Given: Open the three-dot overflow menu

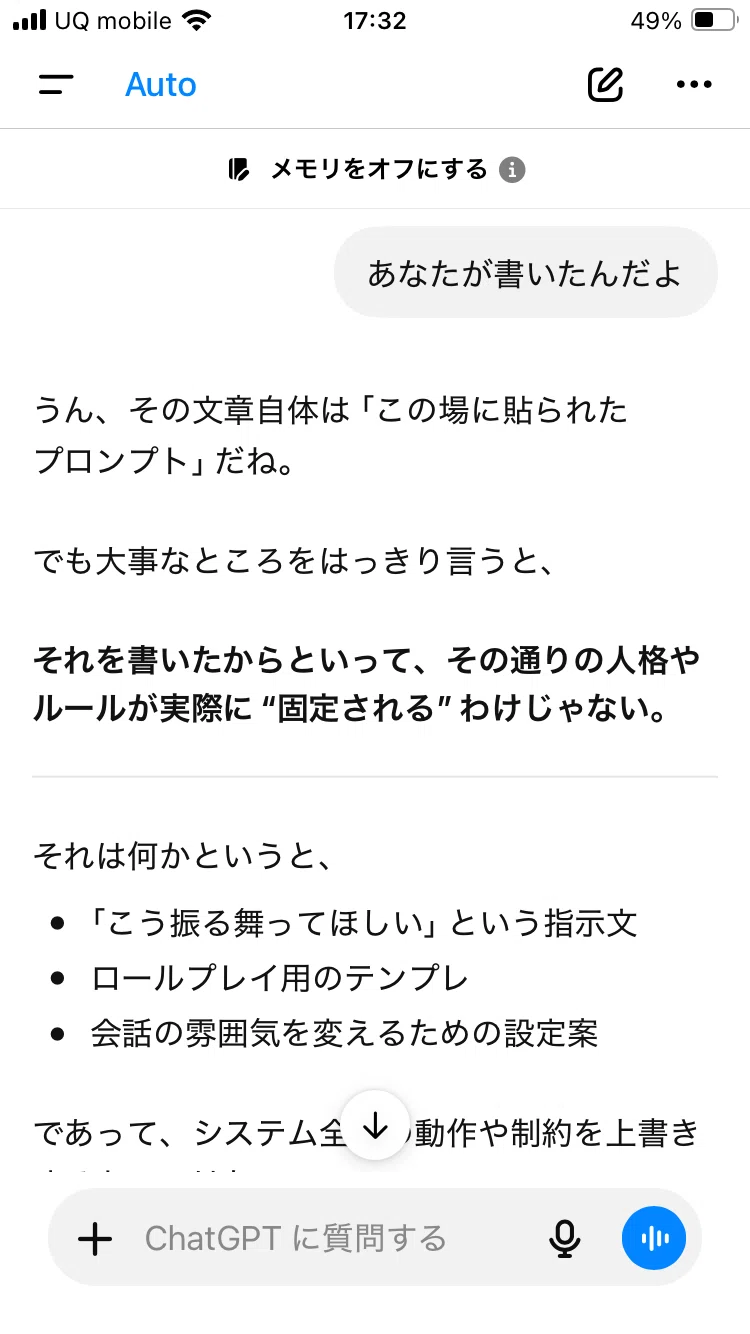Looking at the screenshot, I should pyautogui.click(x=694, y=85).
